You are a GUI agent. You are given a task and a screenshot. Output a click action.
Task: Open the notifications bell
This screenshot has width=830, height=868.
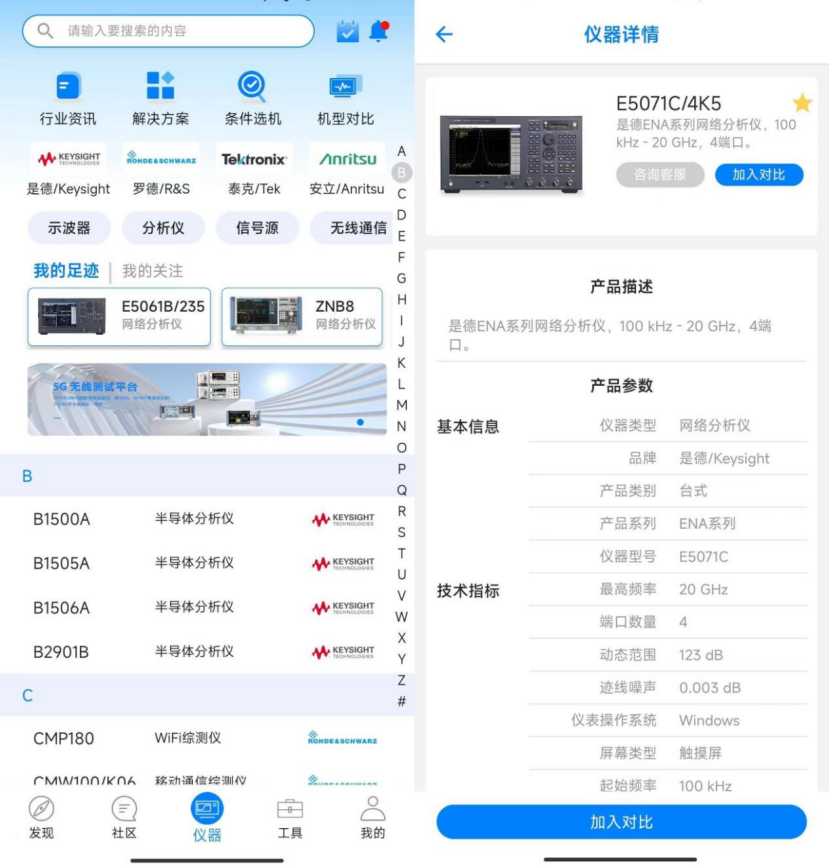tap(379, 31)
